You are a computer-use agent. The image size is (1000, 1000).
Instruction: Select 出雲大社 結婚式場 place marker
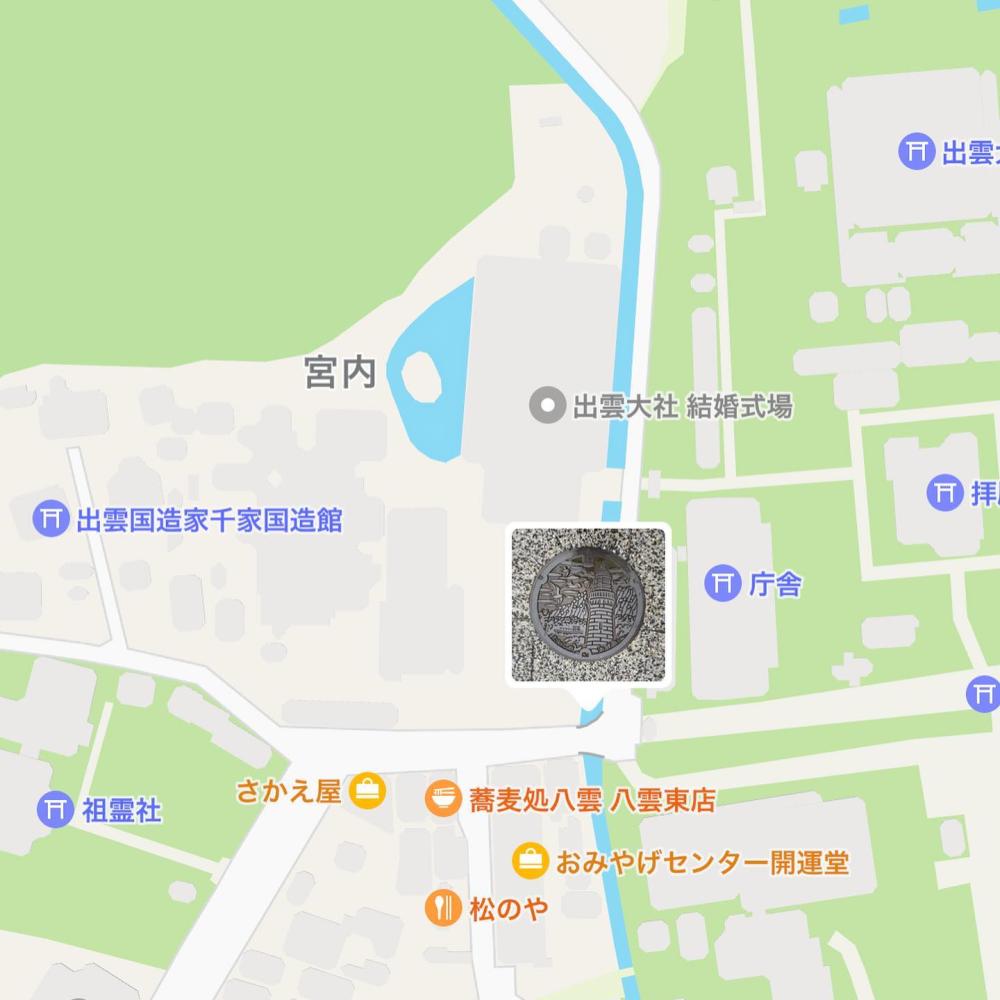[x=547, y=406]
